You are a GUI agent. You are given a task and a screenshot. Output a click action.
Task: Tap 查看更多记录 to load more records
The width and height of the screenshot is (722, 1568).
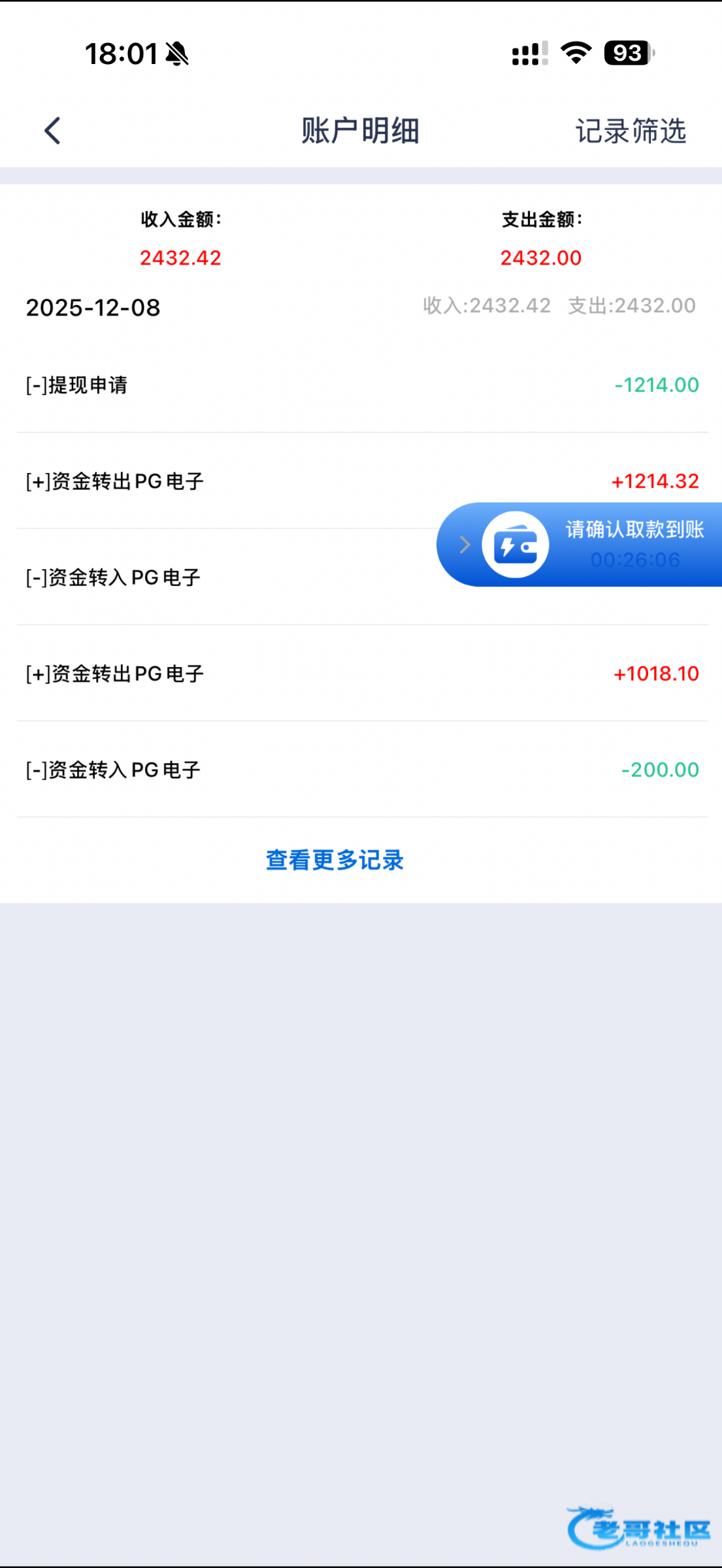coord(335,860)
